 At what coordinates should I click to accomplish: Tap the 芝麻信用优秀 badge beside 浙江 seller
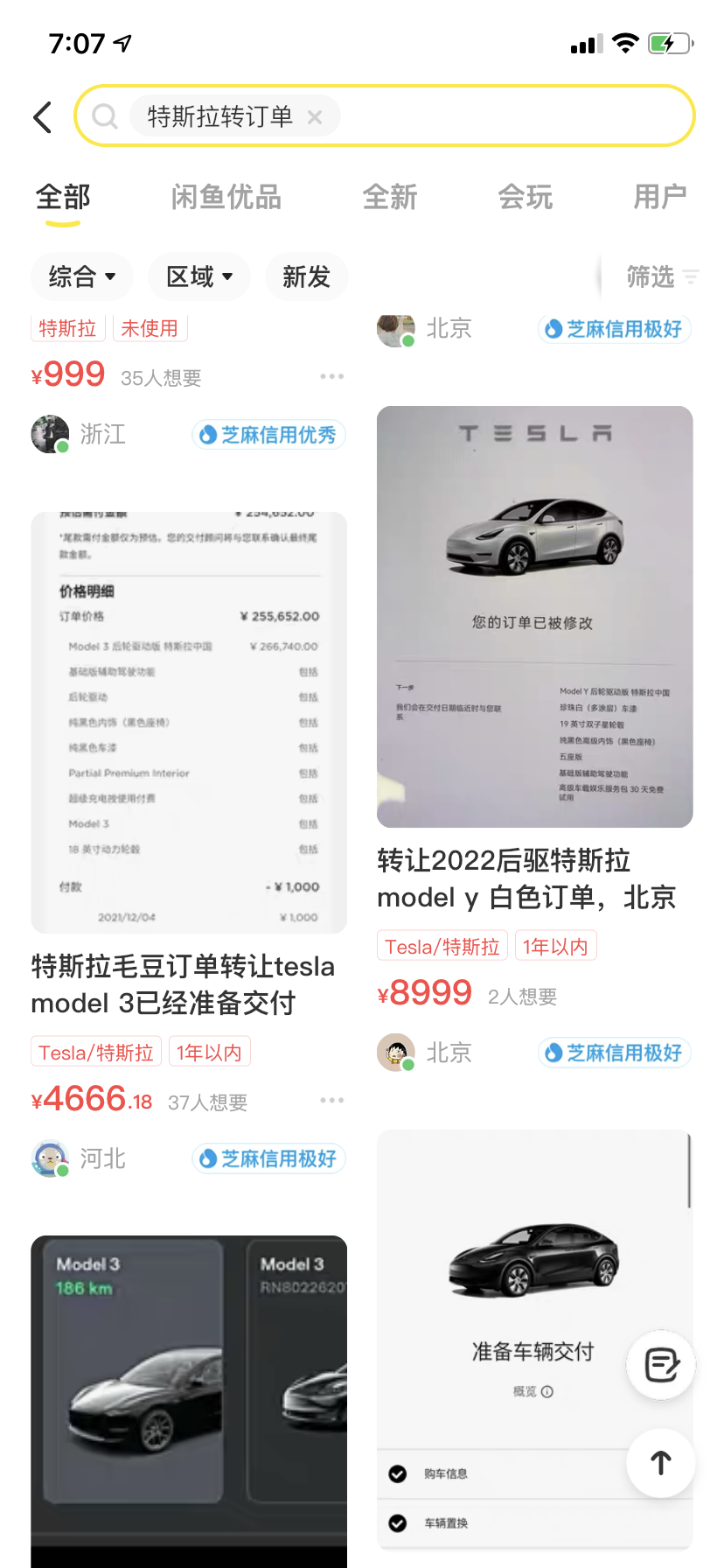pyautogui.click(x=268, y=434)
